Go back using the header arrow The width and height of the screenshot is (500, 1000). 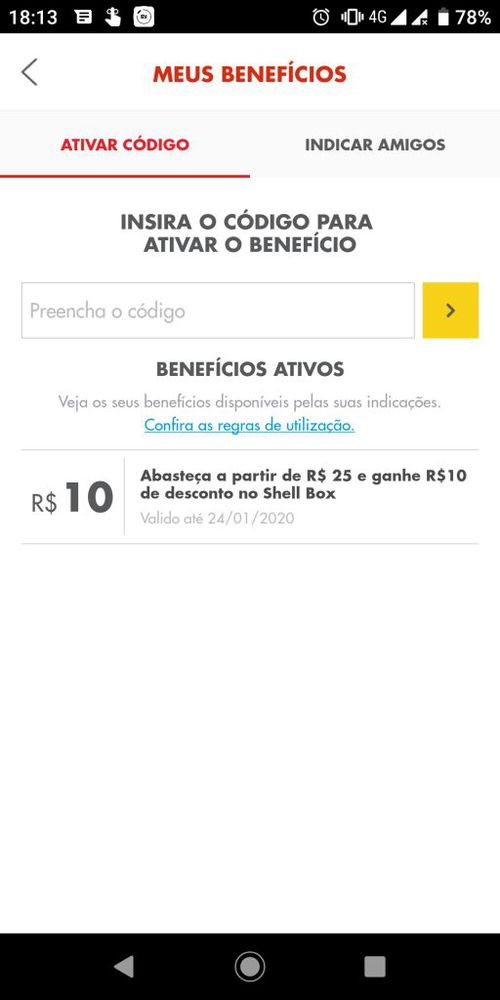[x=29, y=72]
